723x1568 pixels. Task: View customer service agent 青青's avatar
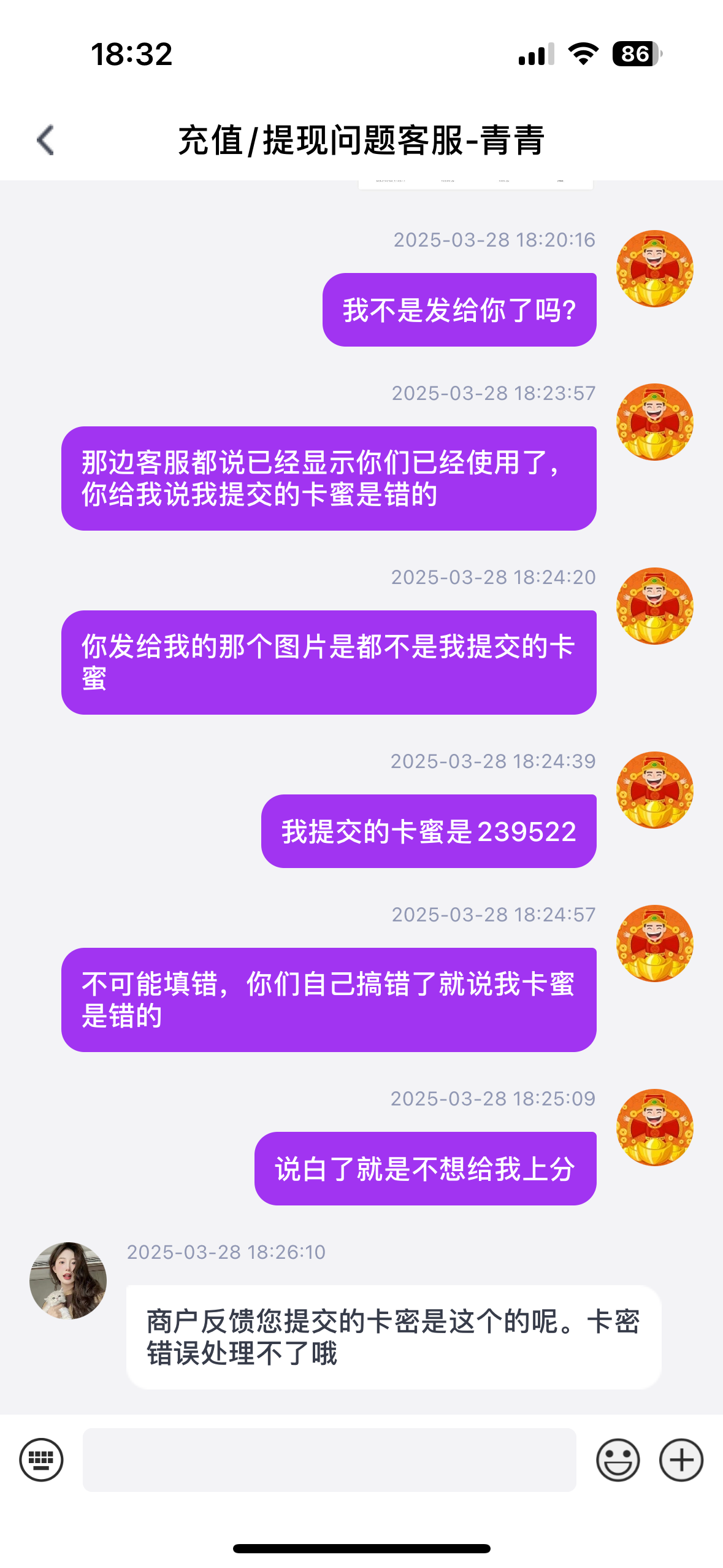pos(68,1280)
